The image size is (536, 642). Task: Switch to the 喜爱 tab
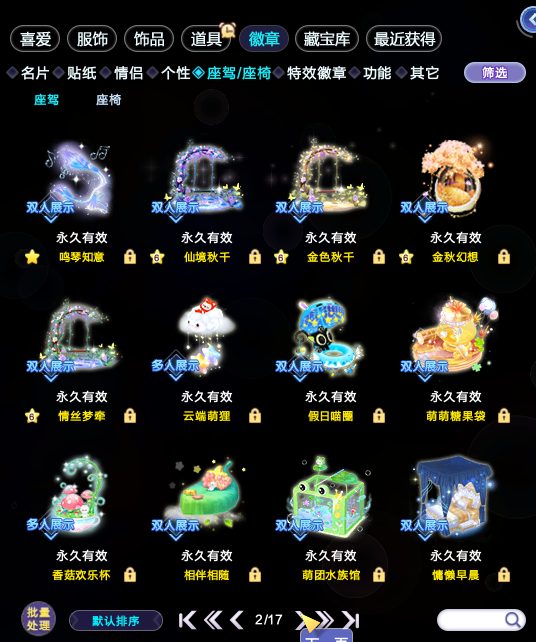[x=35, y=39]
